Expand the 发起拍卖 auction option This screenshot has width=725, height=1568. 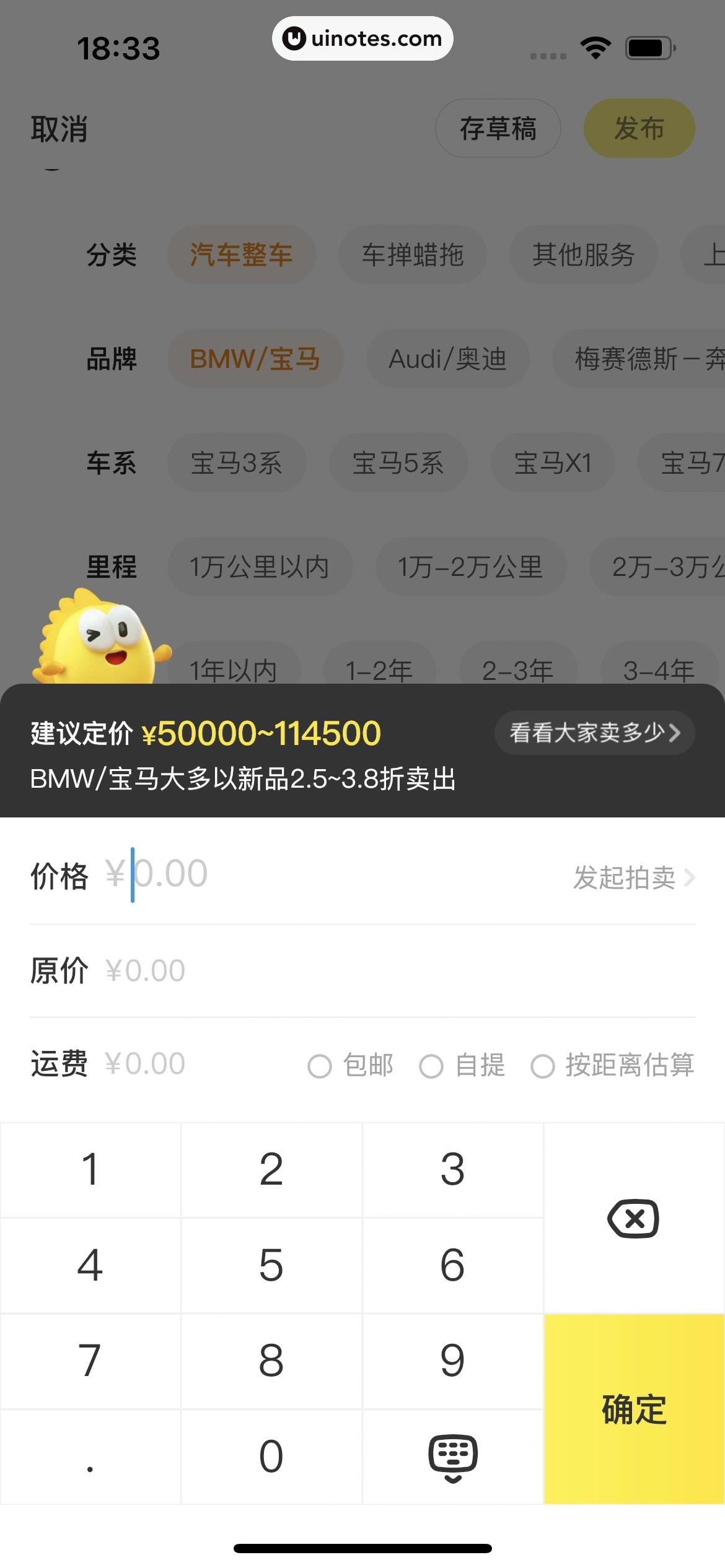pos(632,878)
